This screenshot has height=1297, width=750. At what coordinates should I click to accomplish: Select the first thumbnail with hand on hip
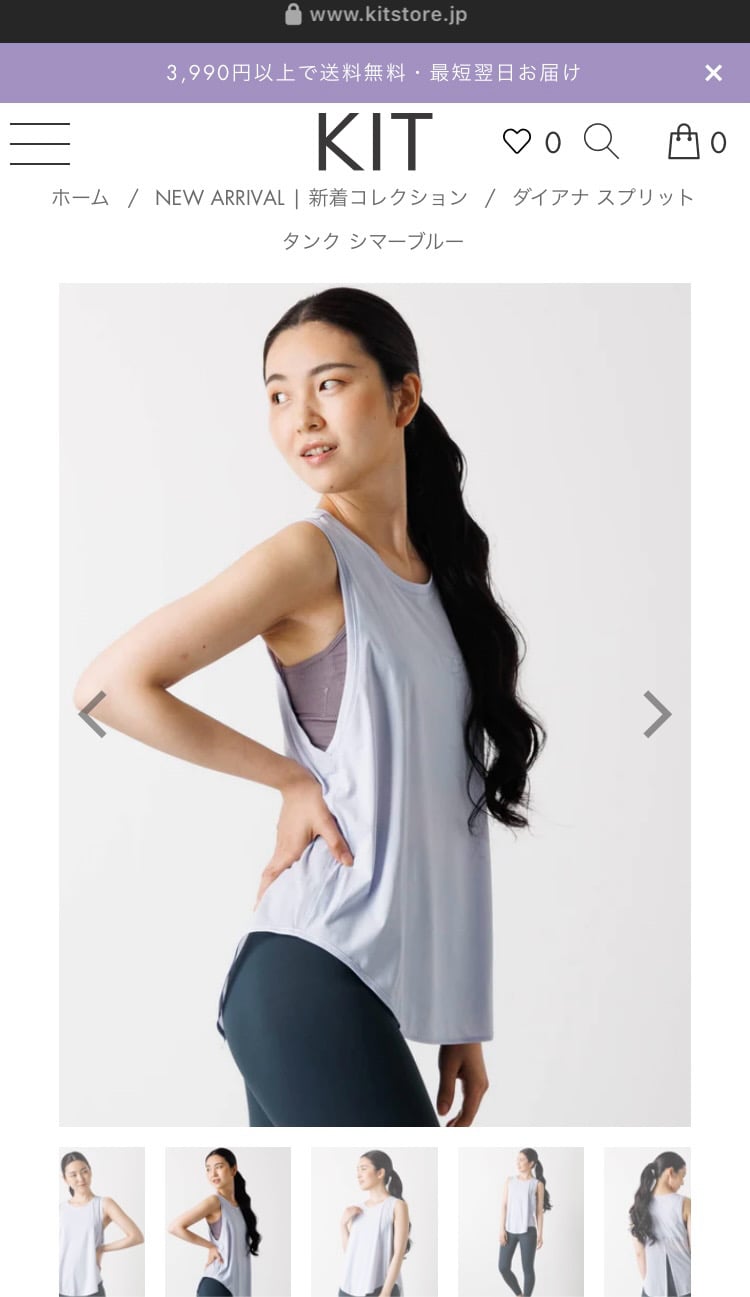tap(102, 1221)
